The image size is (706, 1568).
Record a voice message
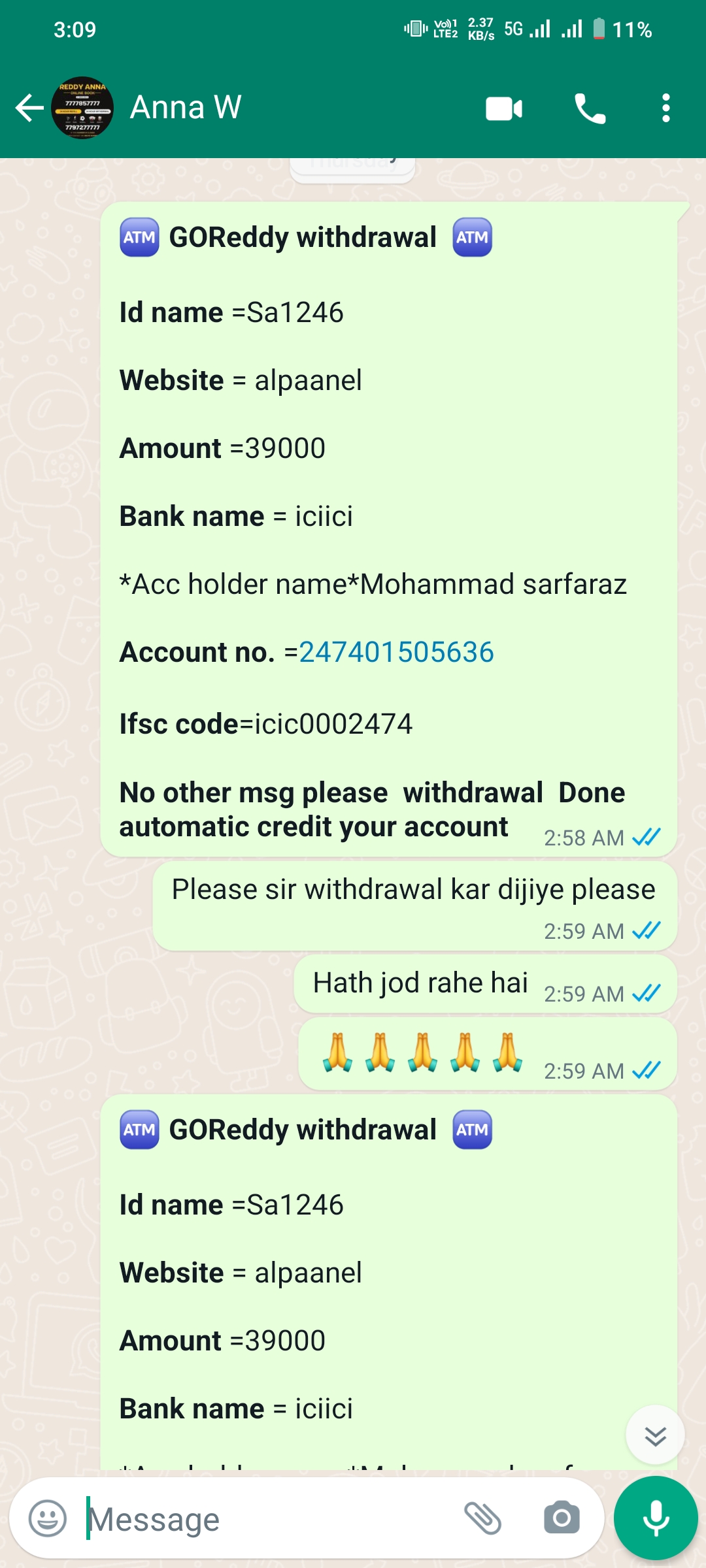point(656,1518)
